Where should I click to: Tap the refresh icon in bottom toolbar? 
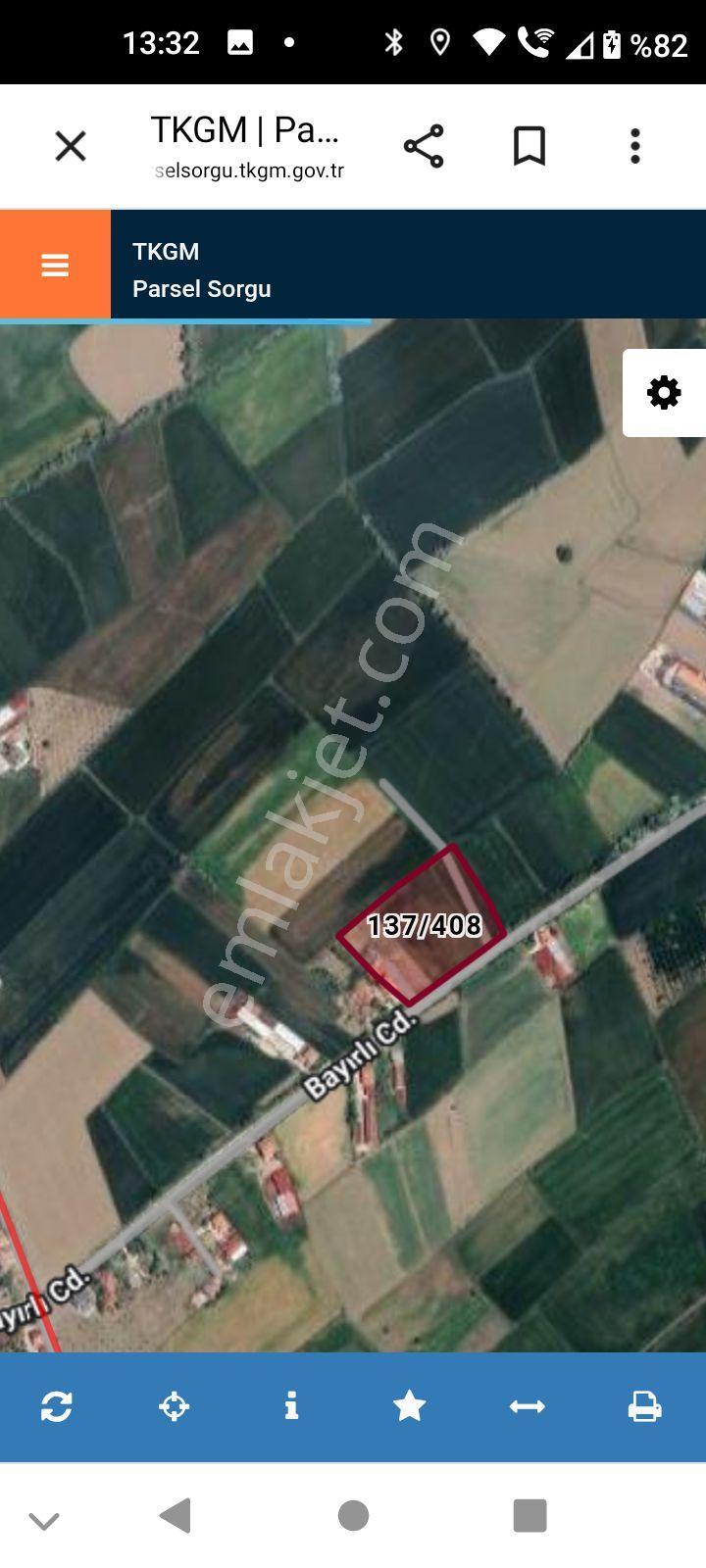[57, 1406]
